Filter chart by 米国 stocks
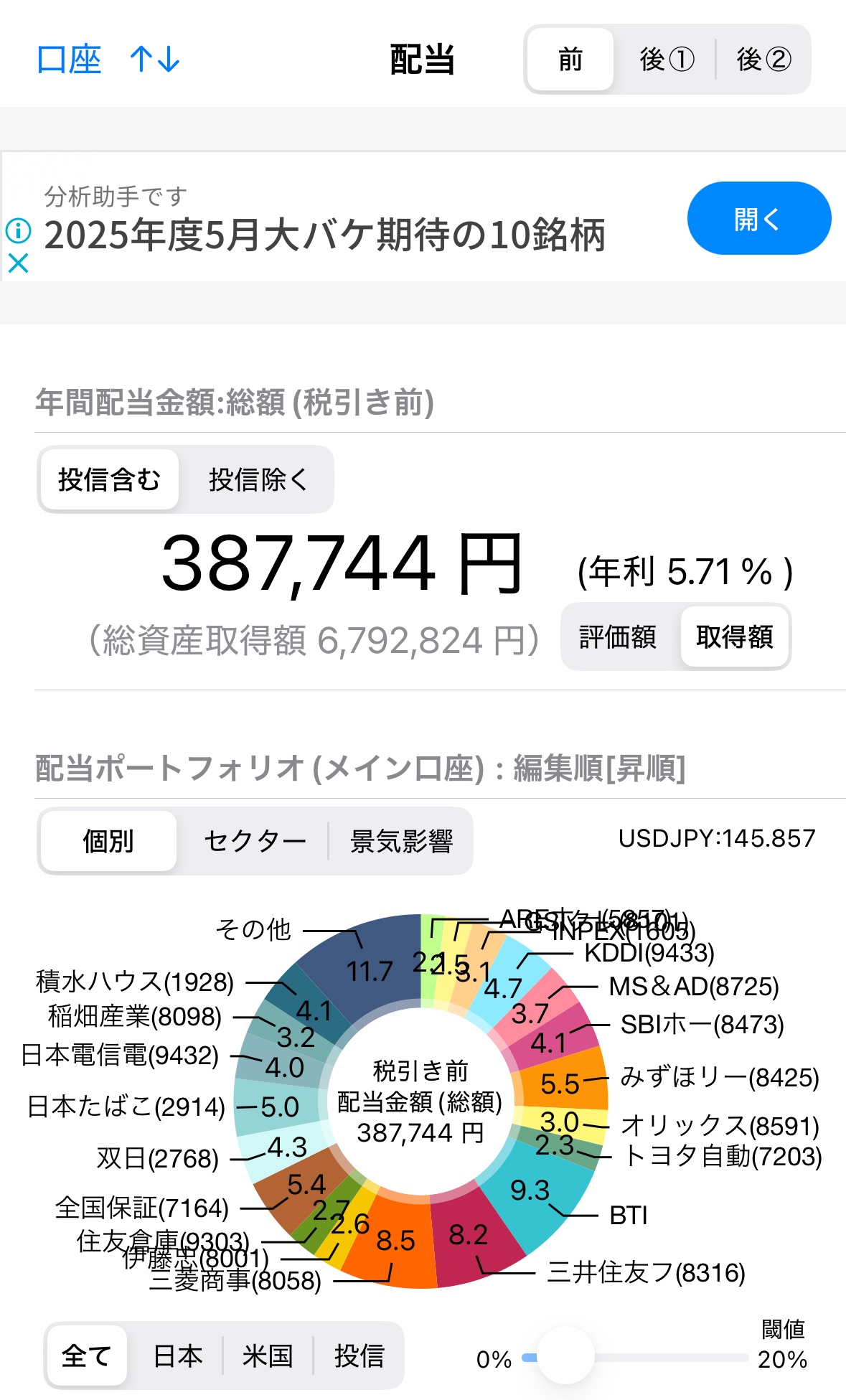This screenshot has height=1400, width=846. (268, 1356)
